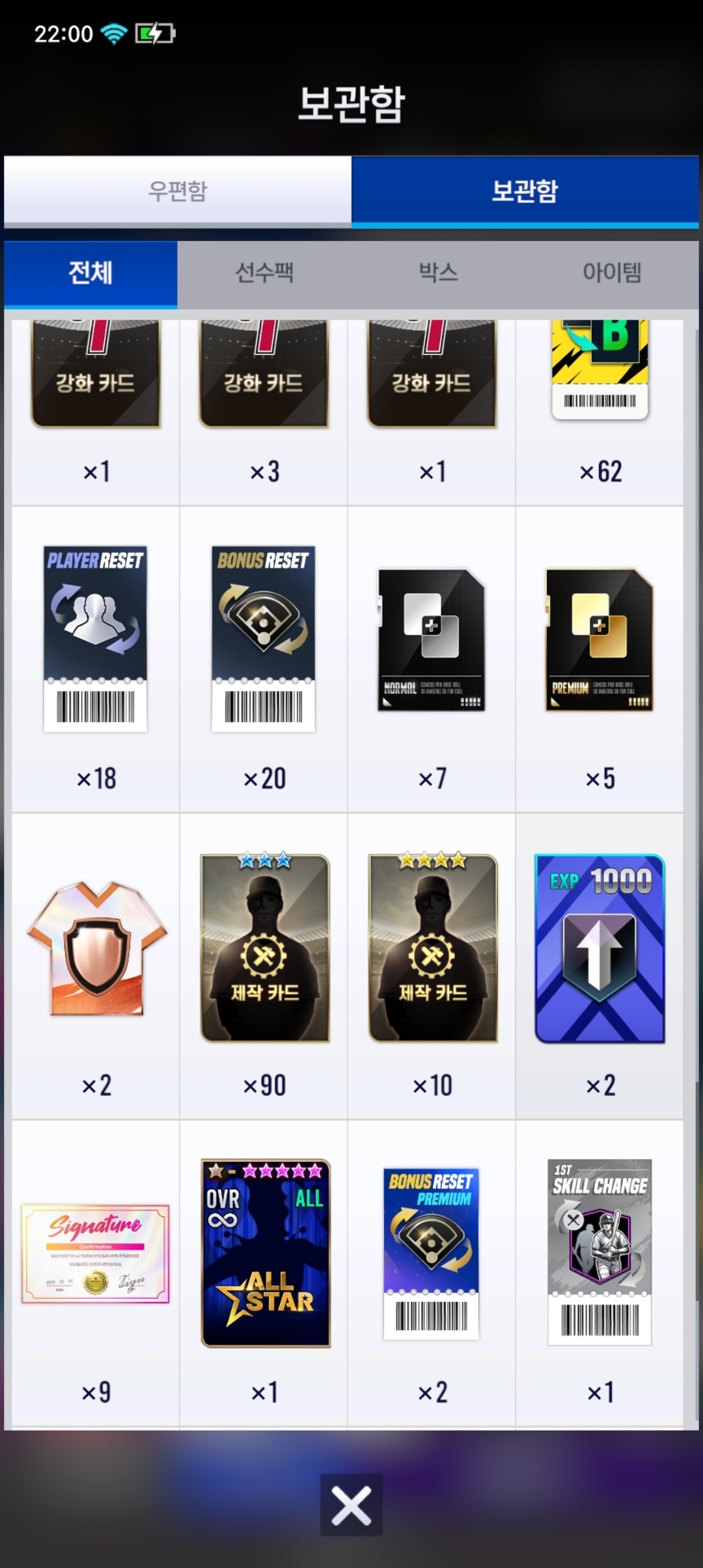Open the Signature certificate item
The width and height of the screenshot is (703, 1568).
point(96,1253)
